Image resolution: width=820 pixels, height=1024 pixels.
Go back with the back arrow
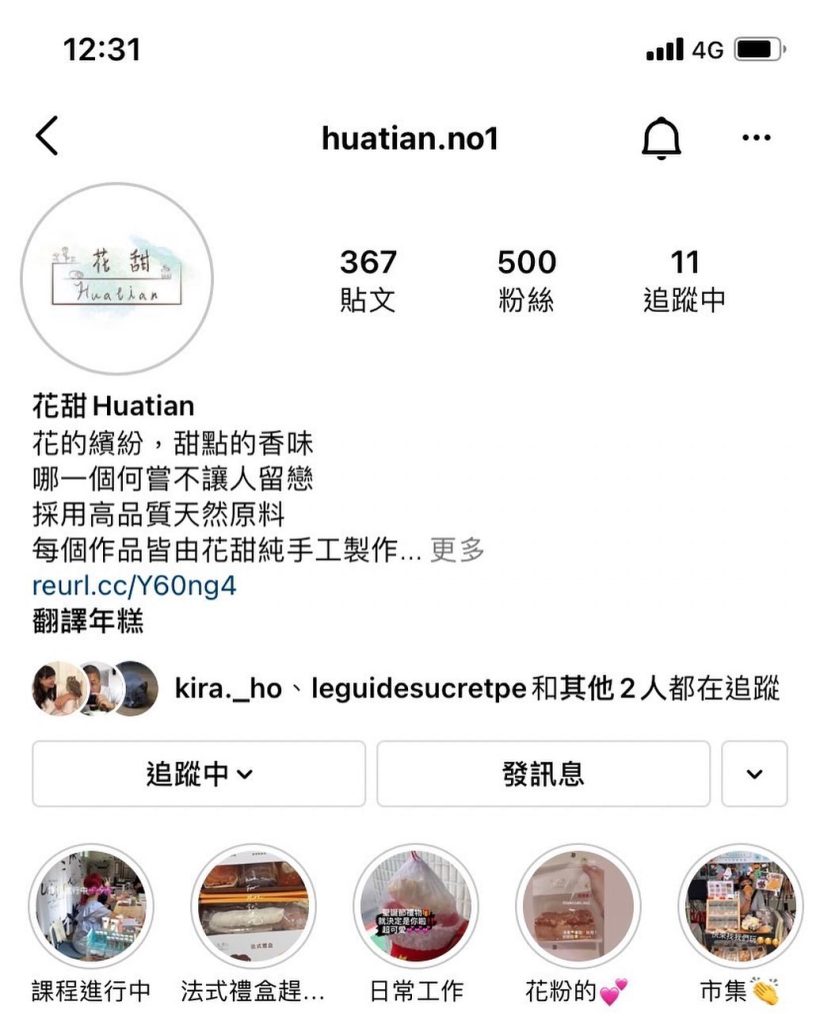point(47,137)
